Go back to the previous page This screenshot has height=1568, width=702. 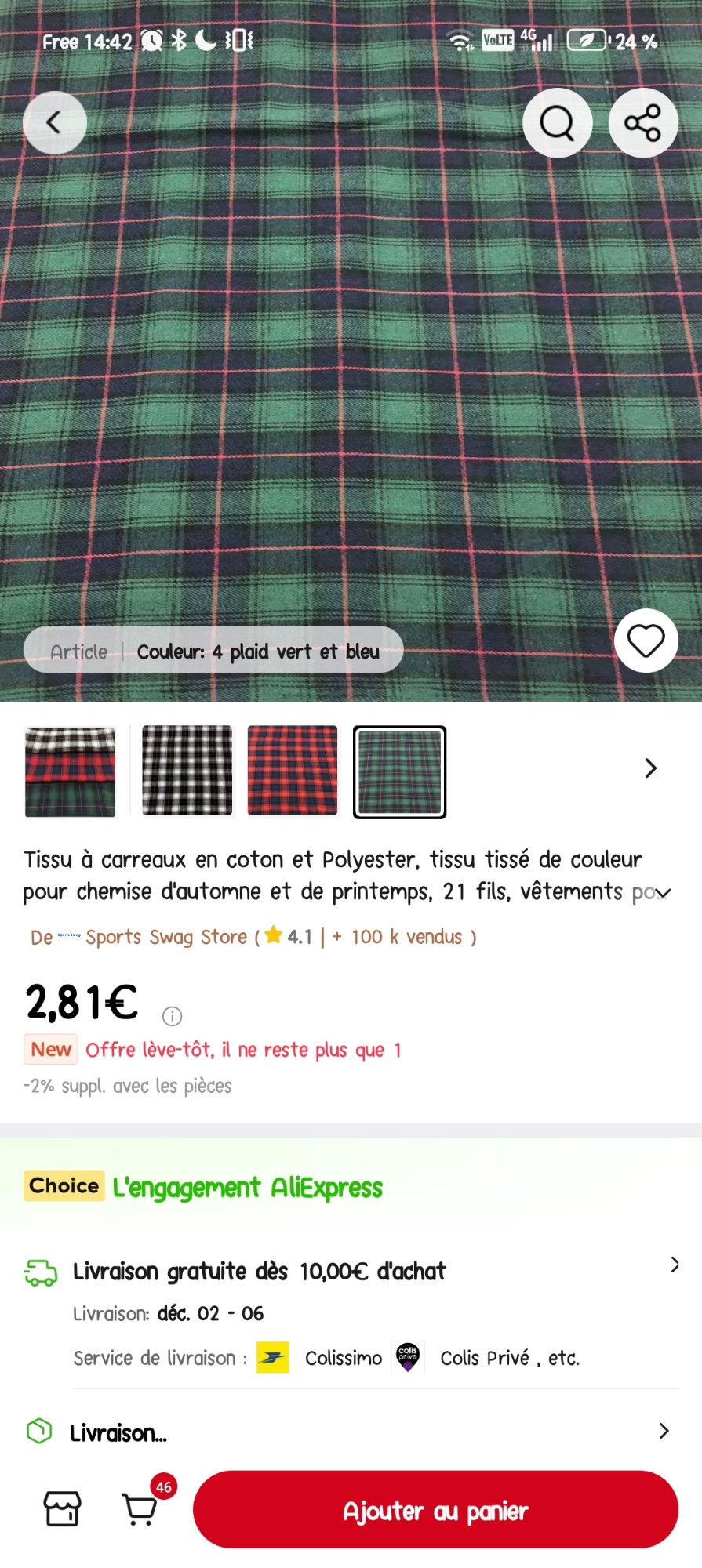[54, 122]
